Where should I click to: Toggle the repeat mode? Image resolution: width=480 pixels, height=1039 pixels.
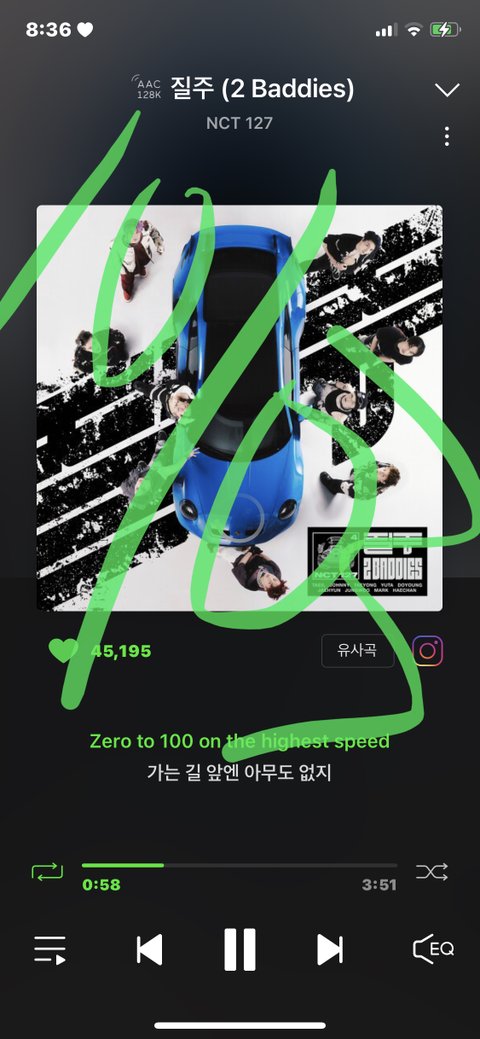coord(48,871)
